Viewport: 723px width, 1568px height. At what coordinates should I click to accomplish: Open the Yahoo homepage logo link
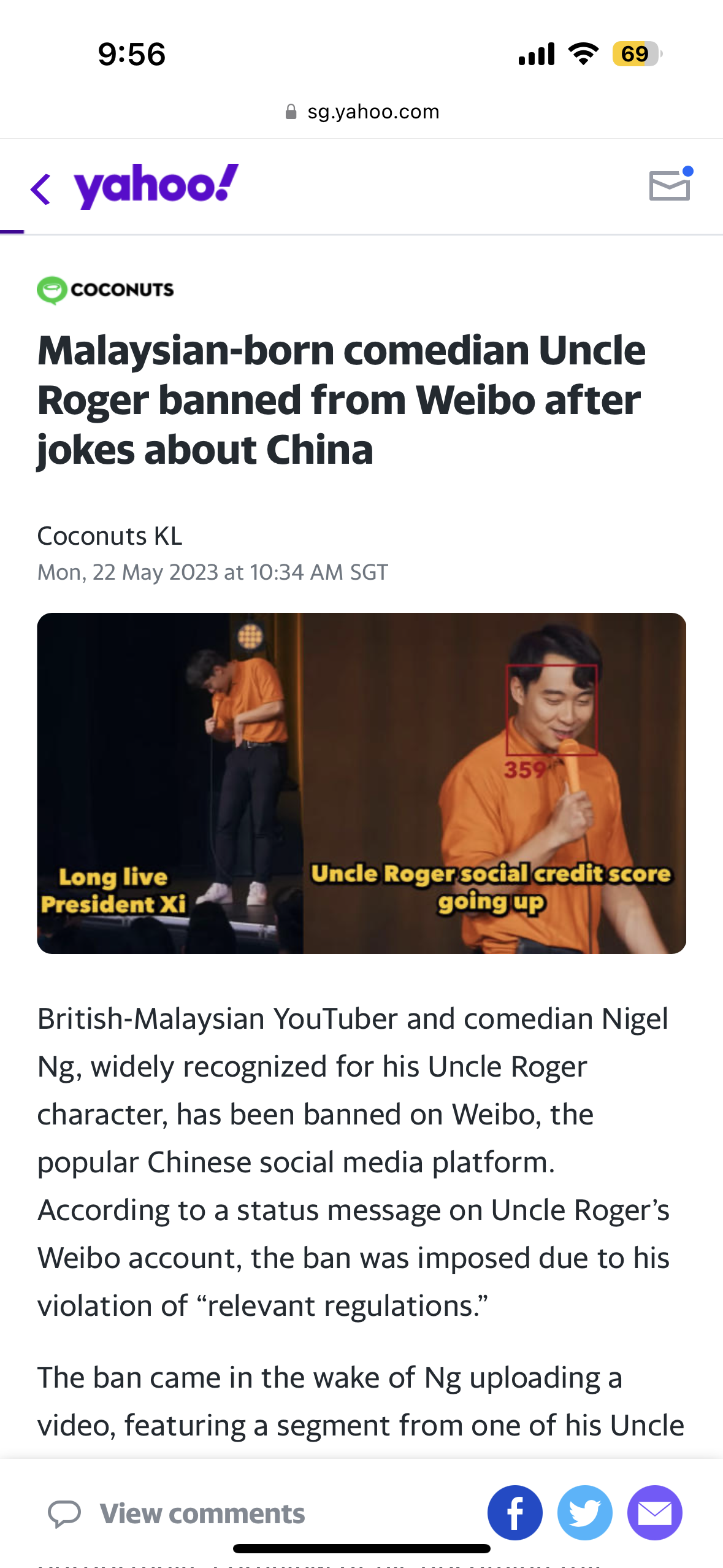pos(156,185)
